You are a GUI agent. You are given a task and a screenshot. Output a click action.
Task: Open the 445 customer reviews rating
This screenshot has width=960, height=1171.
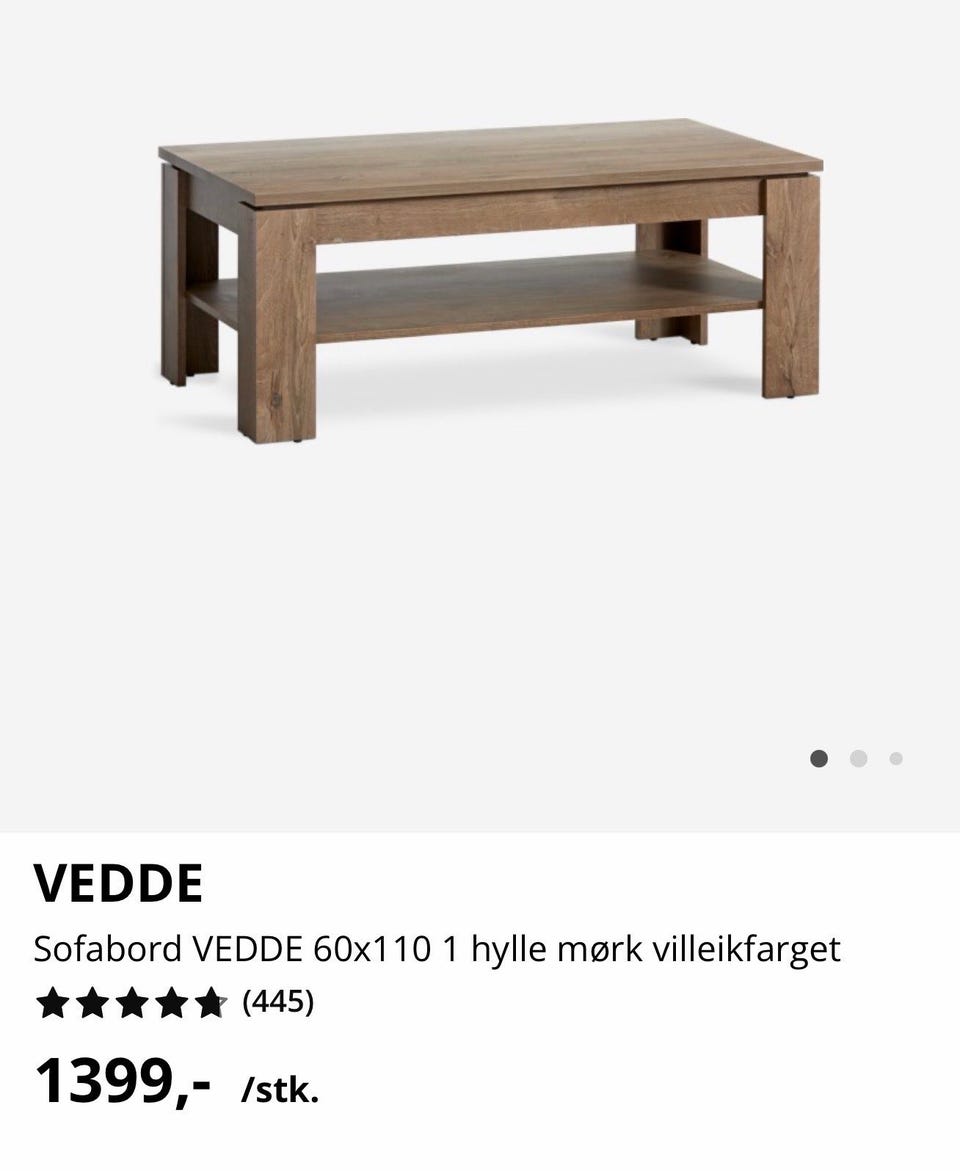175,1002
